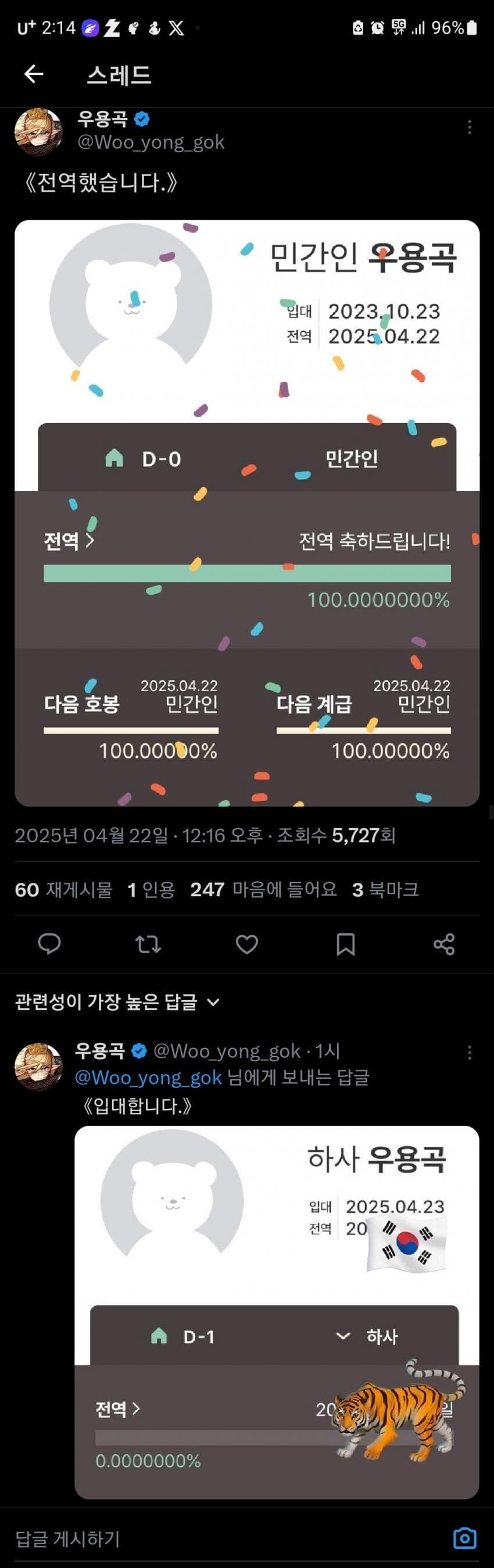Image resolution: width=494 pixels, height=1568 pixels.
Task: Tap the 답글 게시하기 reply field
Action: point(182,1538)
